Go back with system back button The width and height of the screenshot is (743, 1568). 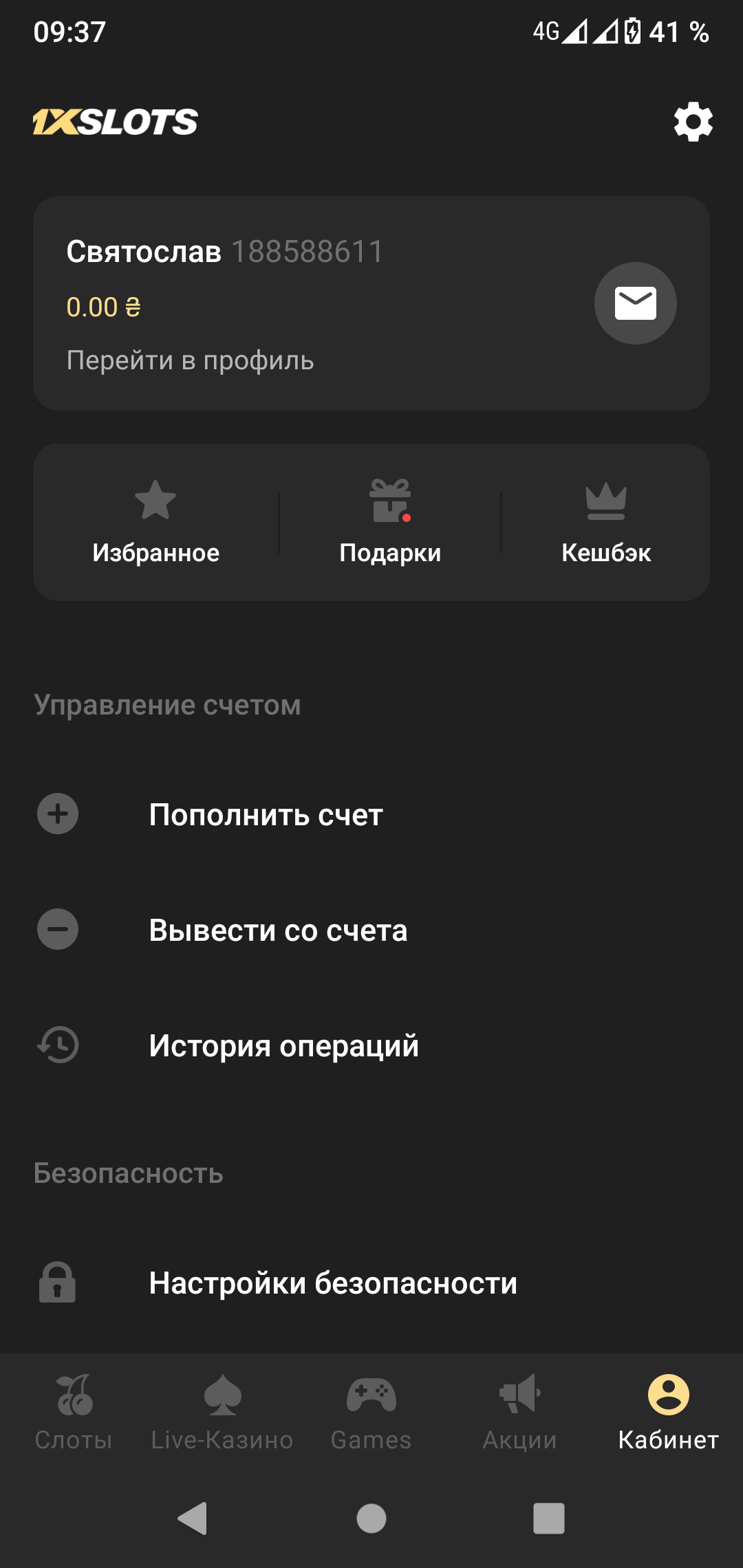tap(193, 1518)
